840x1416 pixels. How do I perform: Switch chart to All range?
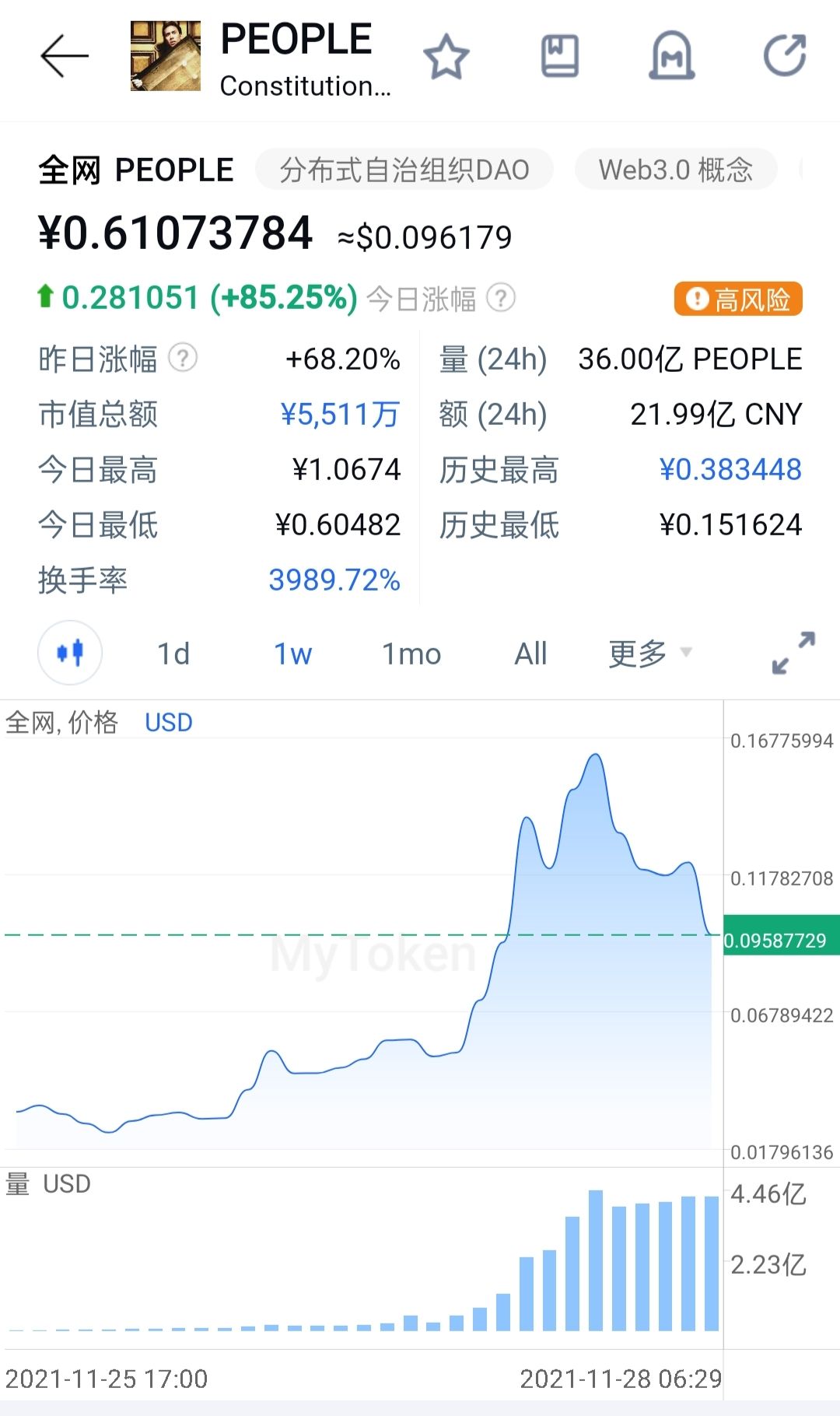(530, 654)
